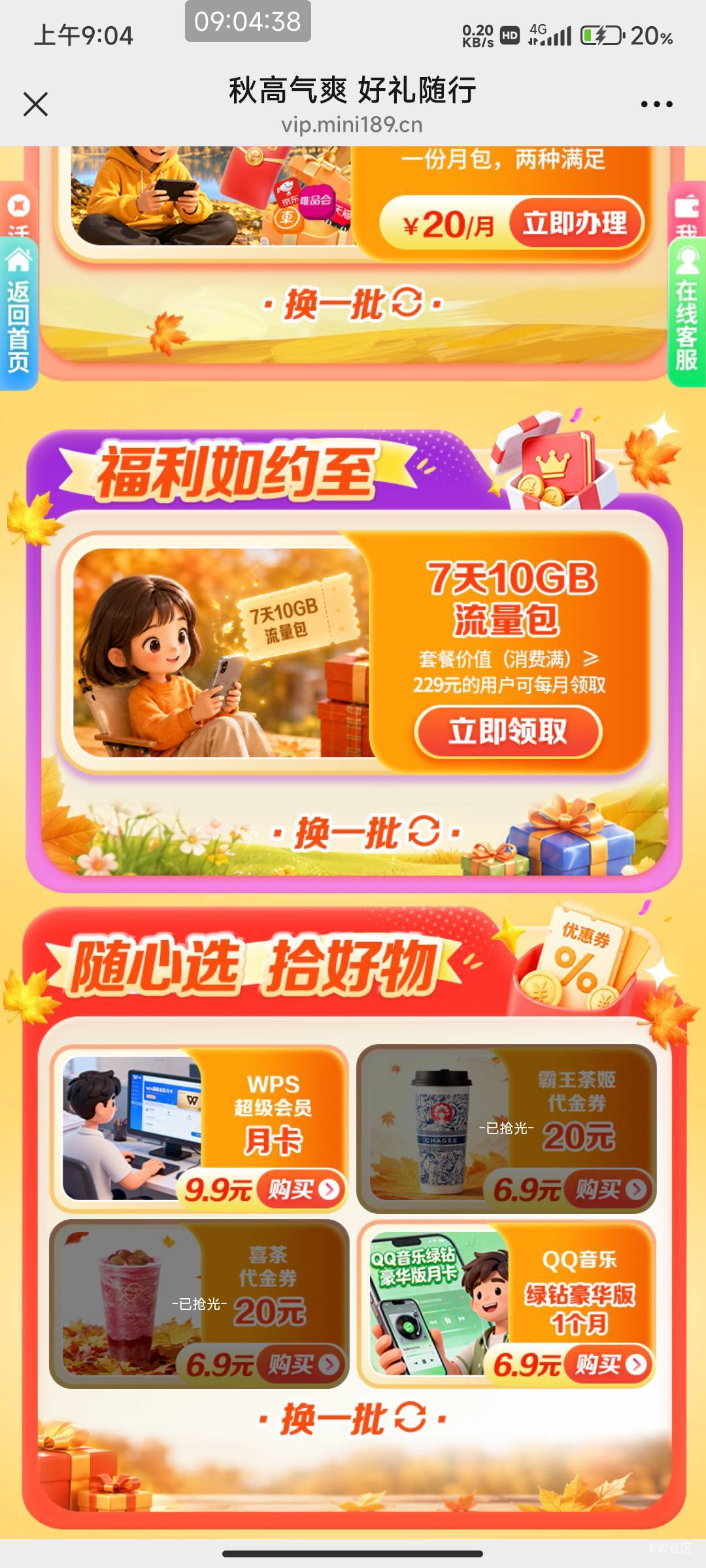The height and width of the screenshot is (1568, 706).
Task: Tap 立即办理 for the ¥20/月 package
Action: [575, 223]
